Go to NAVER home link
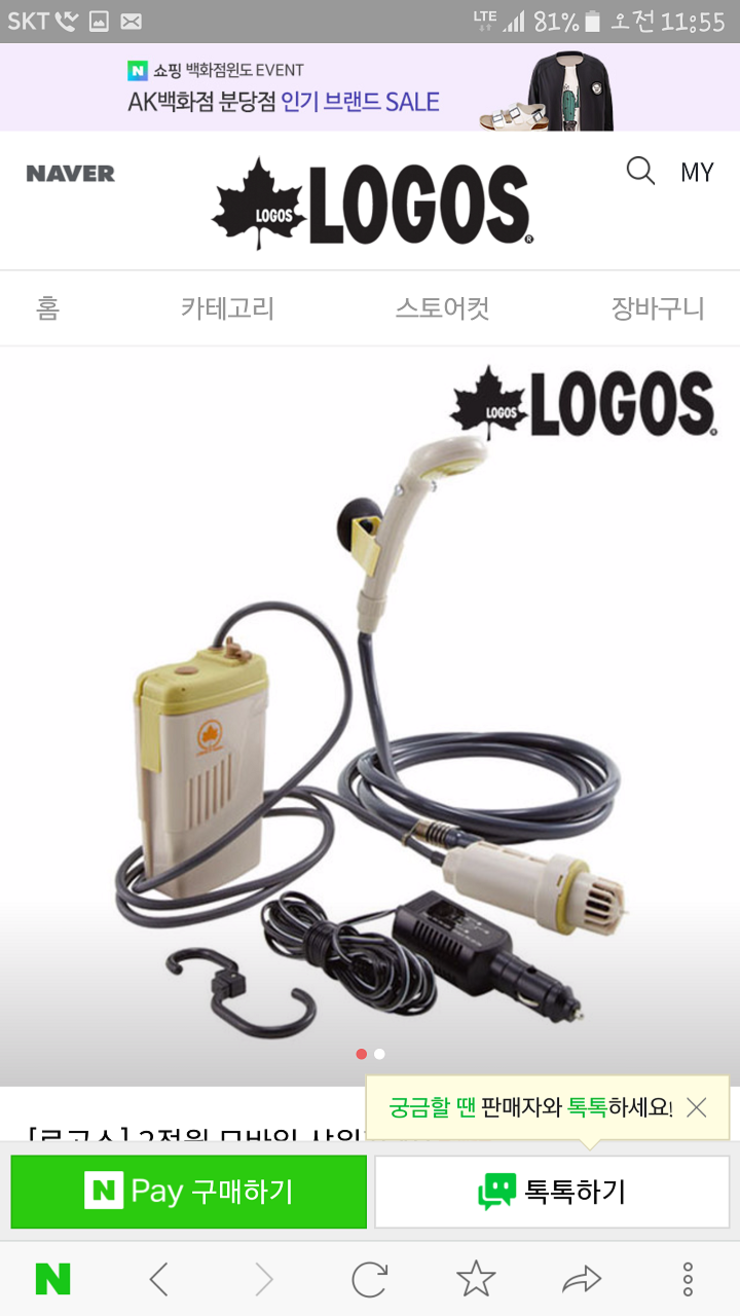 coord(70,174)
